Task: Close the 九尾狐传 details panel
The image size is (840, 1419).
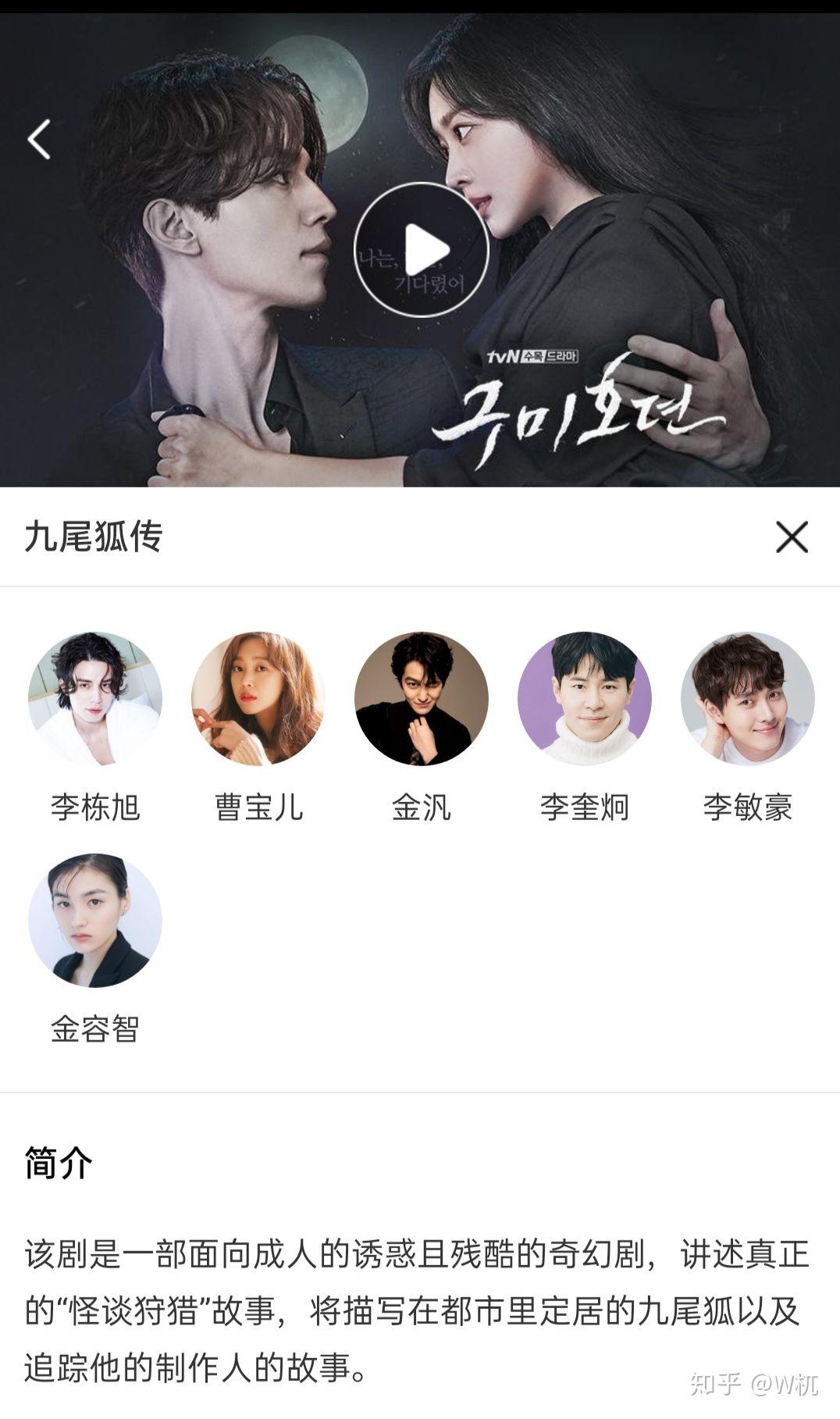Action: coord(792,537)
